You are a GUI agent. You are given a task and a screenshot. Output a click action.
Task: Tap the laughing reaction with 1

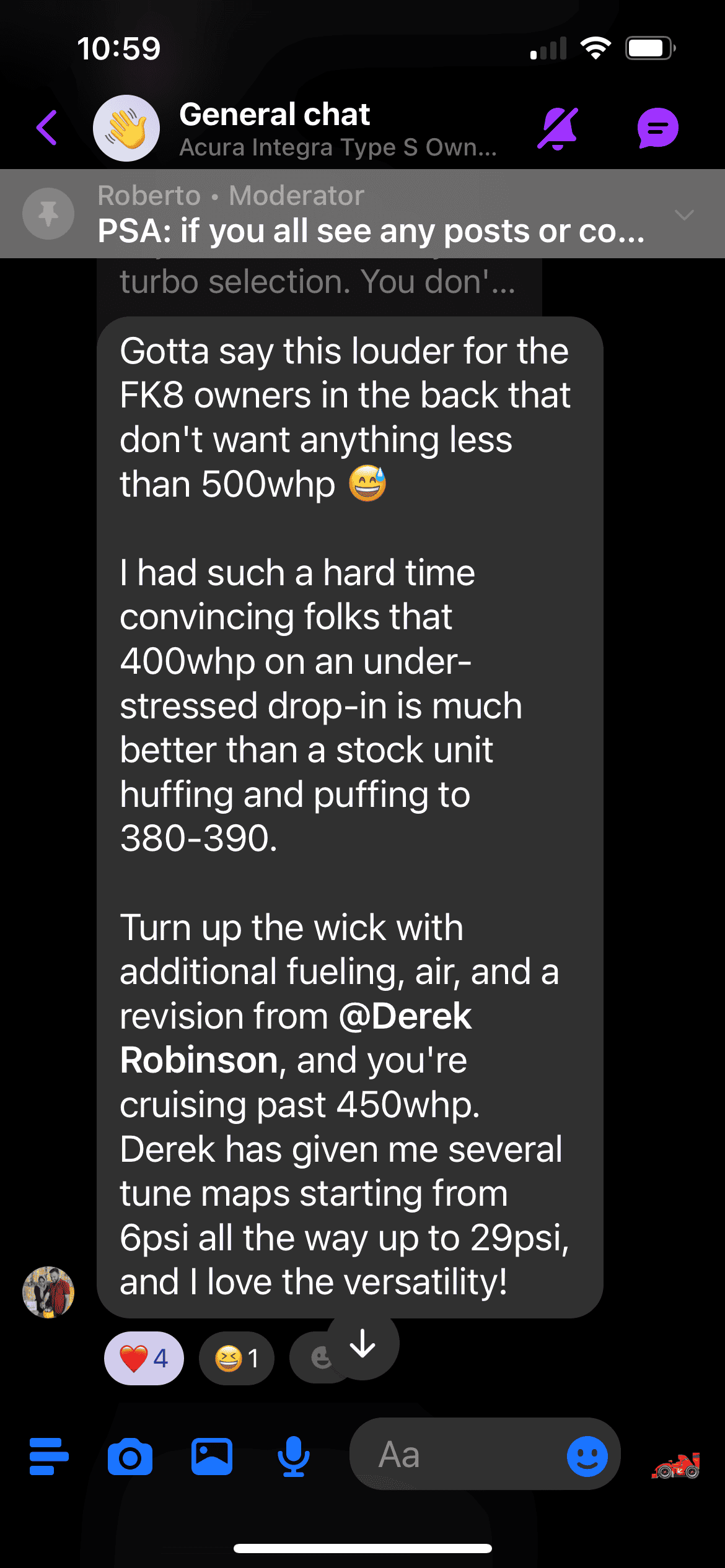tap(236, 1359)
